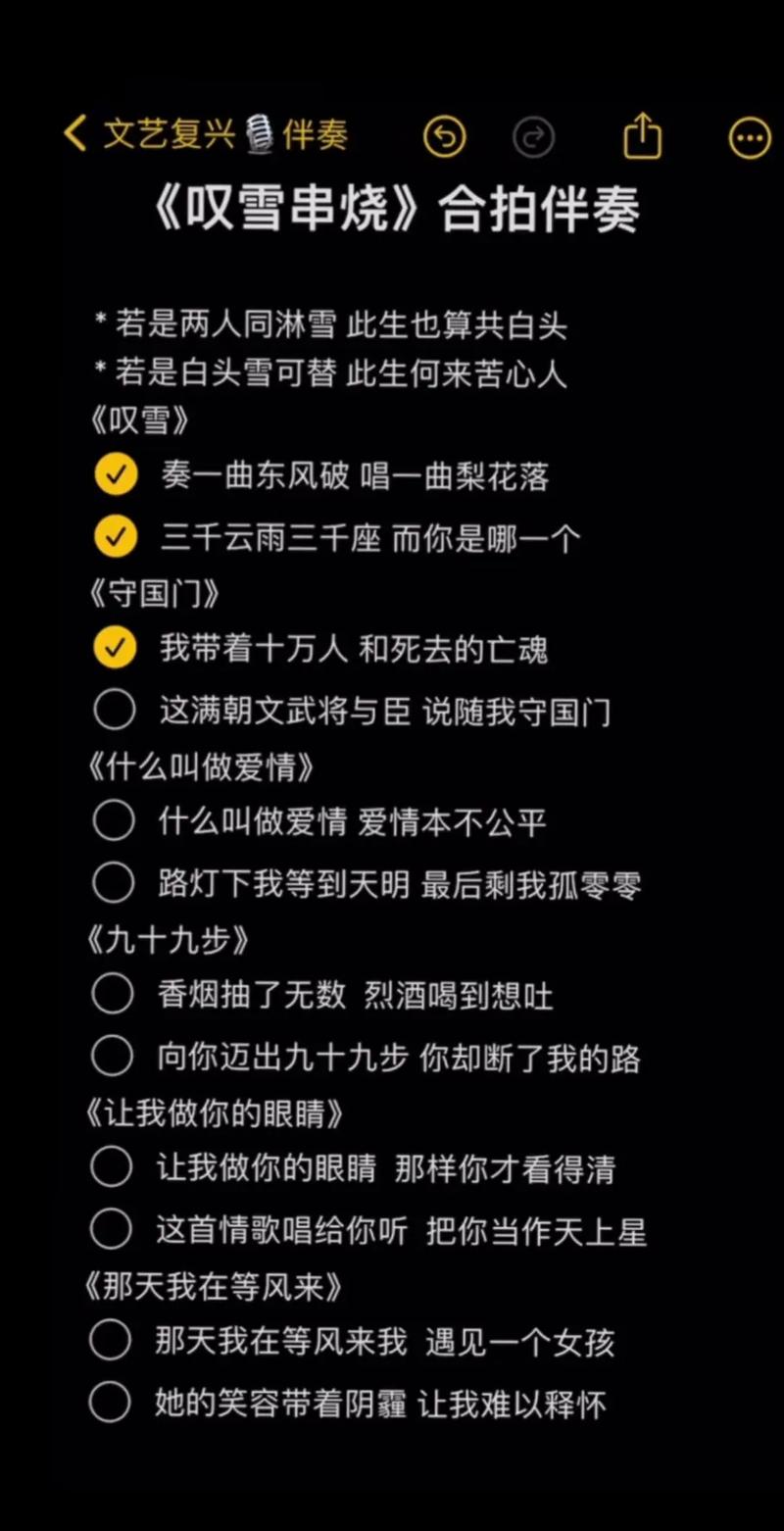784x1531 pixels.
Task: Click the microphone icon in the title bar
Action: (x=257, y=135)
